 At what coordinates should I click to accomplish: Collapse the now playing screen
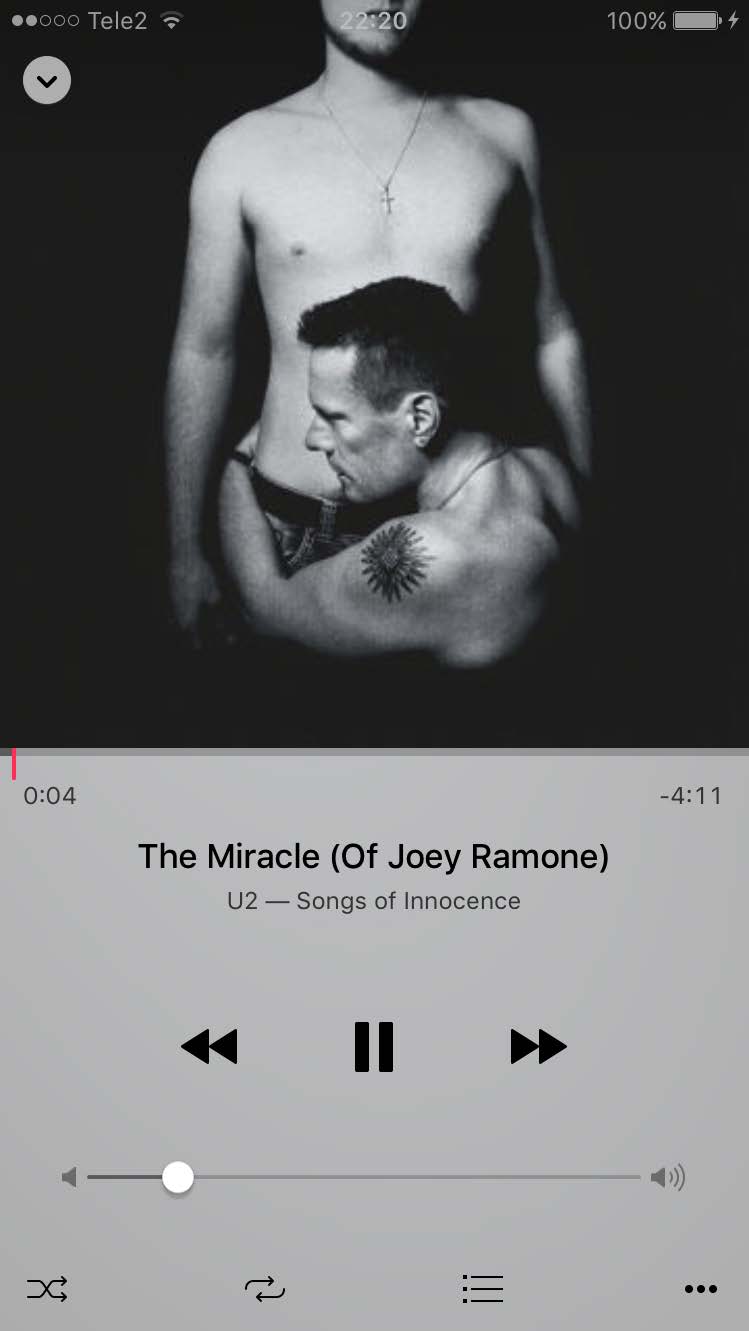pyautogui.click(x=47, y=80)
